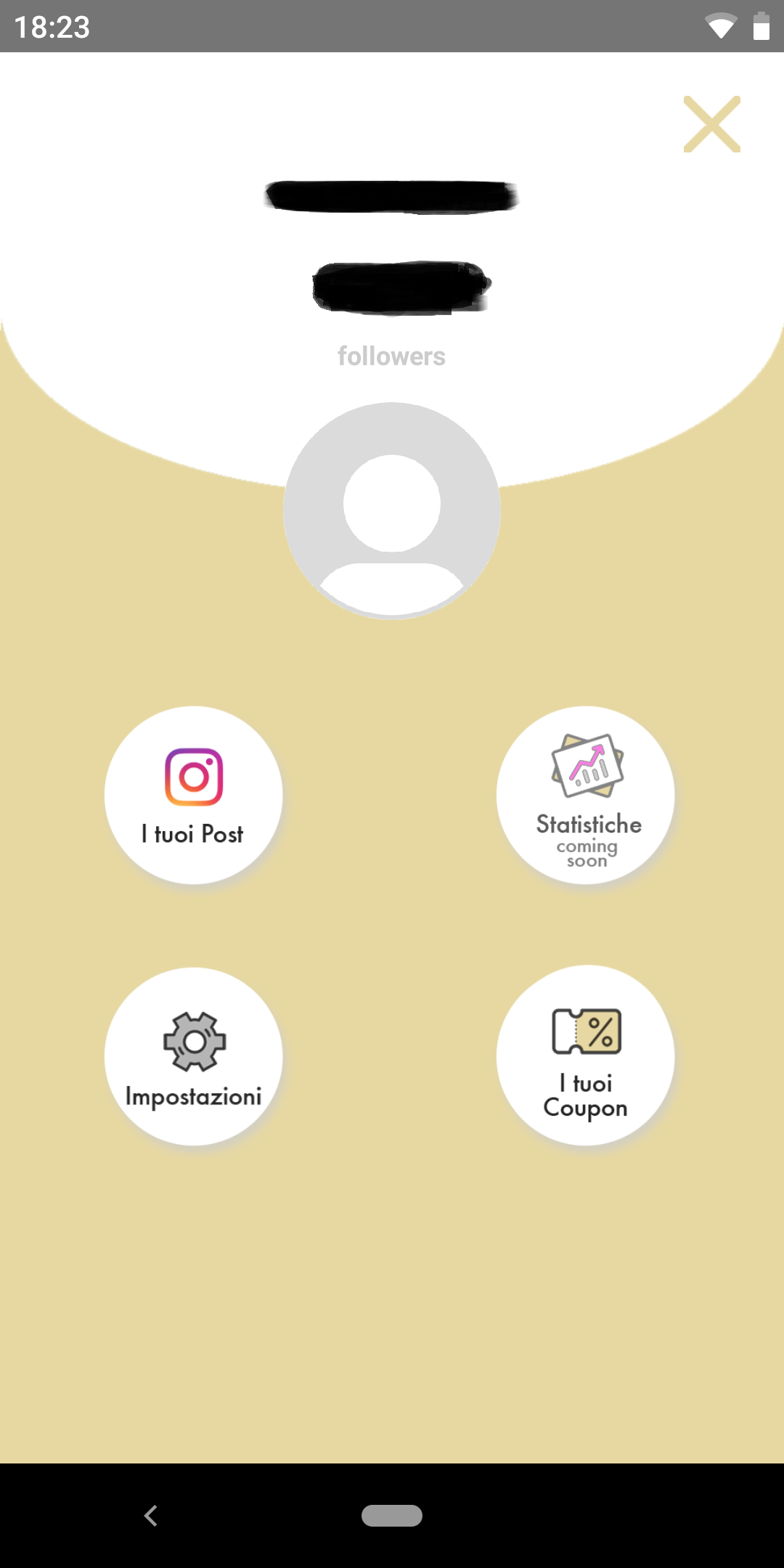Open Impostazioni settings
784x1568 pixels.
pos(194,1056)
